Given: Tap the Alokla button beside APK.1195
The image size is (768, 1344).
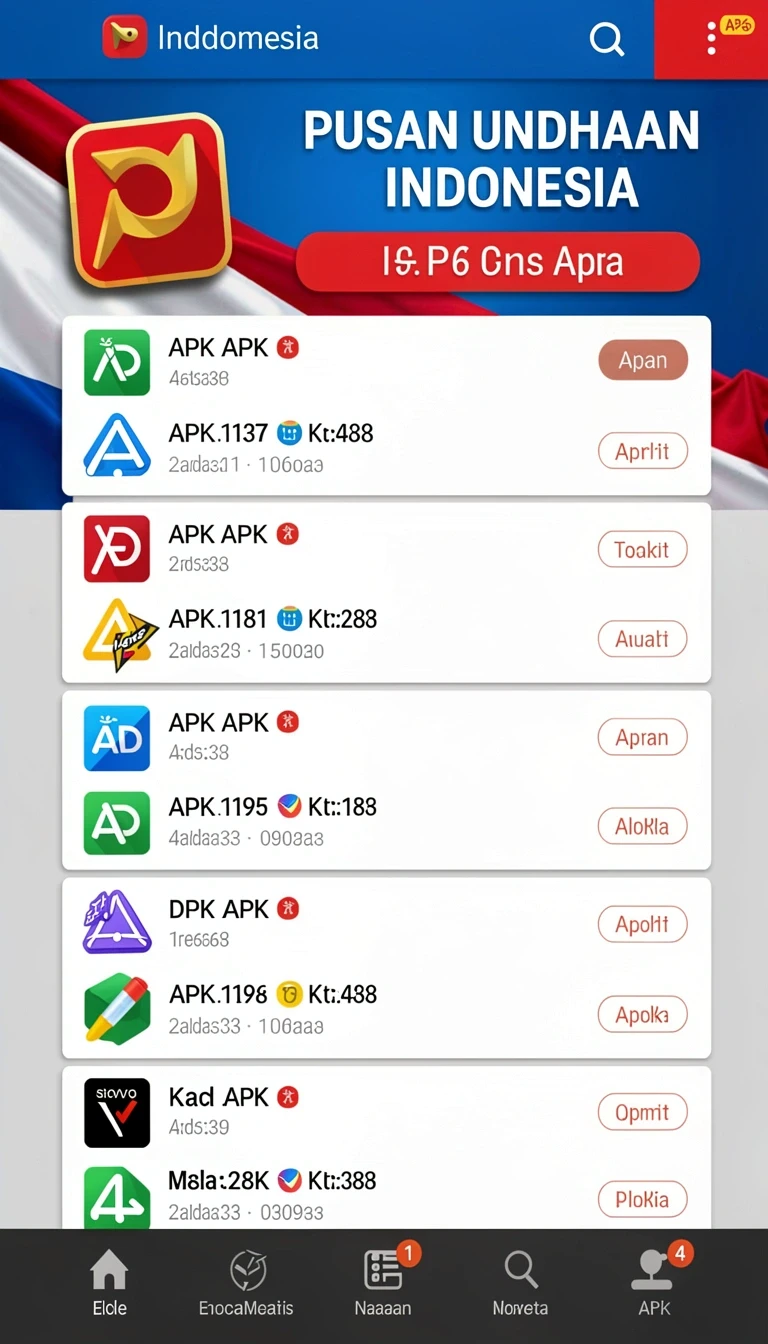Looking at the screenshot, I should pos(643,826).
